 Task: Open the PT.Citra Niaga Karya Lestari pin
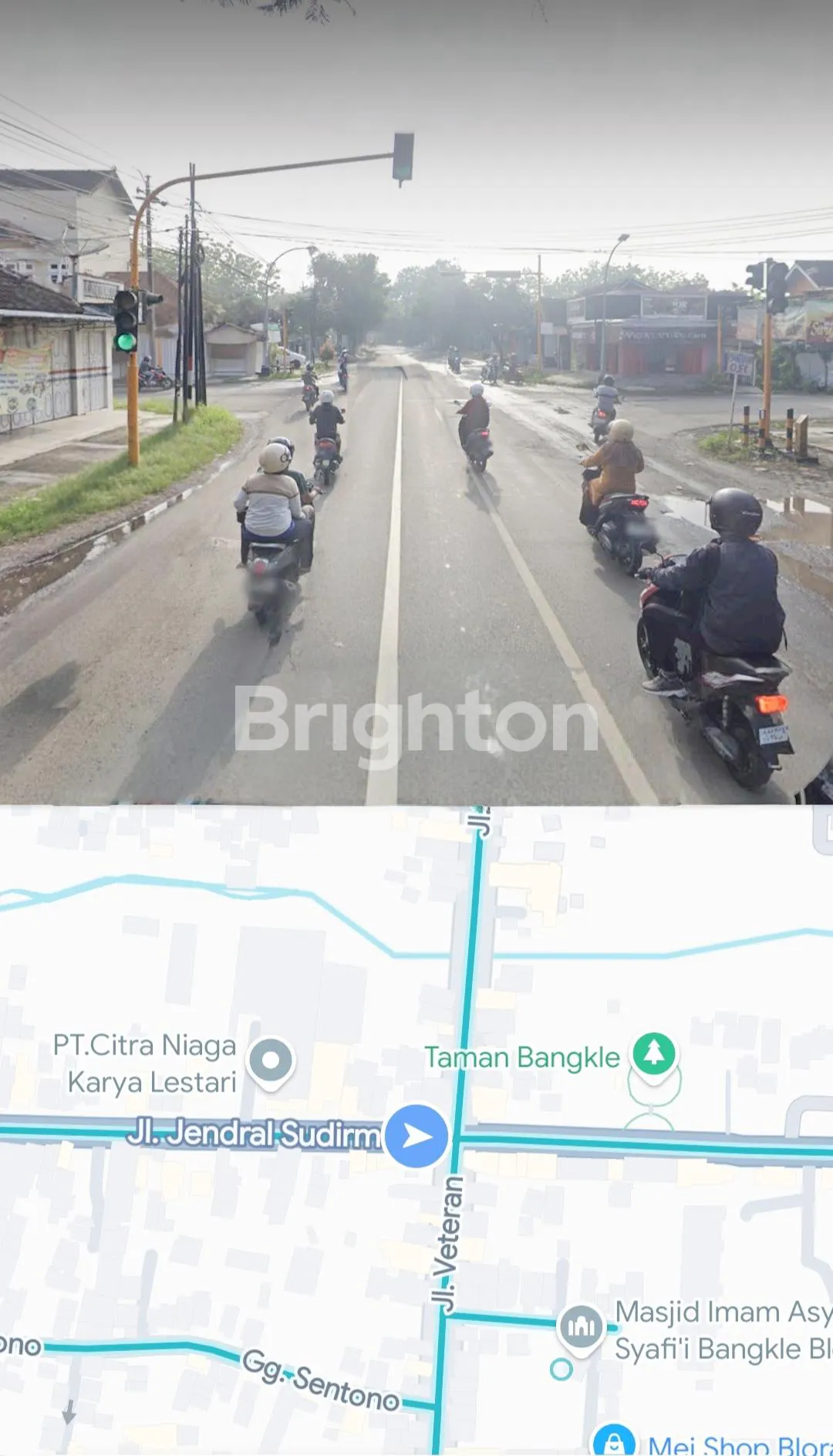[x=271, y=1060]
